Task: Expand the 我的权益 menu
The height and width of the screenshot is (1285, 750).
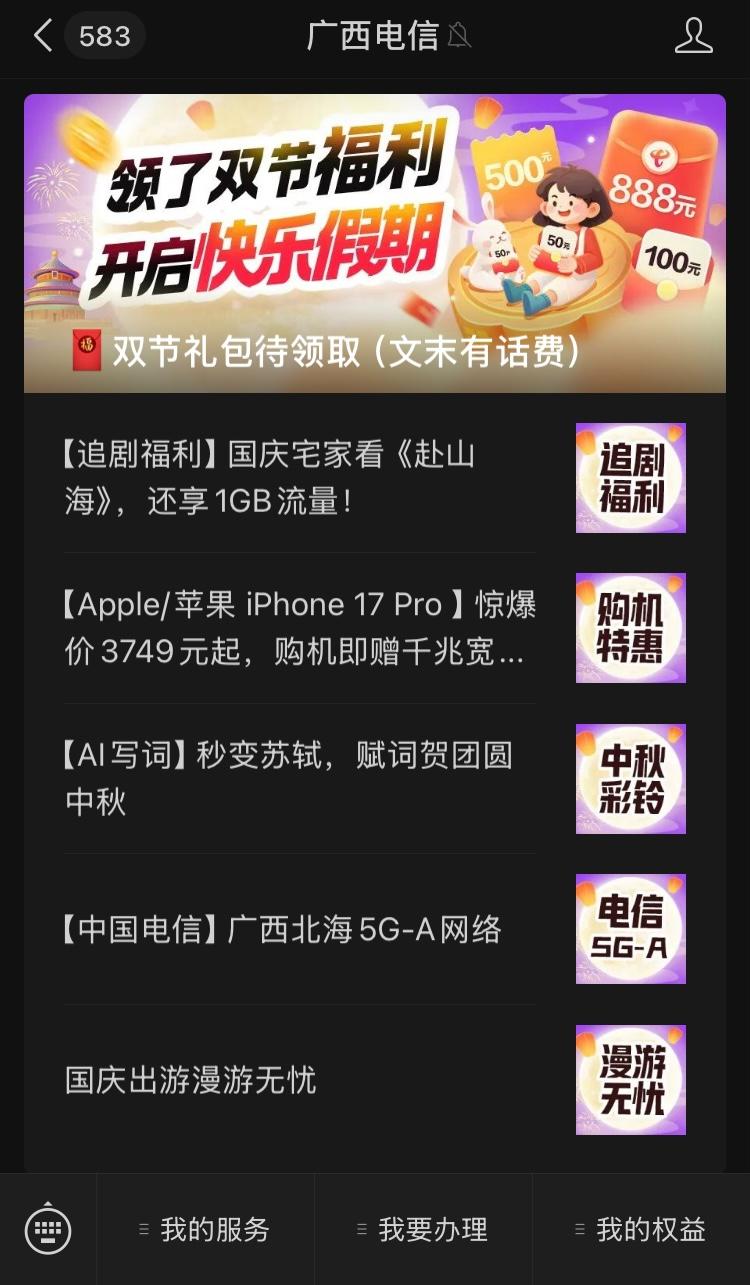Action: tap(641, 1229)
